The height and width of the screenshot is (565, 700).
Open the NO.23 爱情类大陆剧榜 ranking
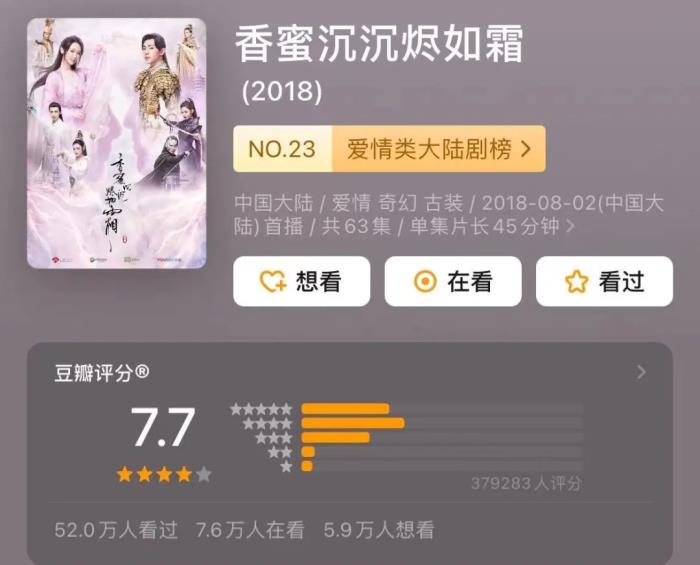click(x=389, y=149)
